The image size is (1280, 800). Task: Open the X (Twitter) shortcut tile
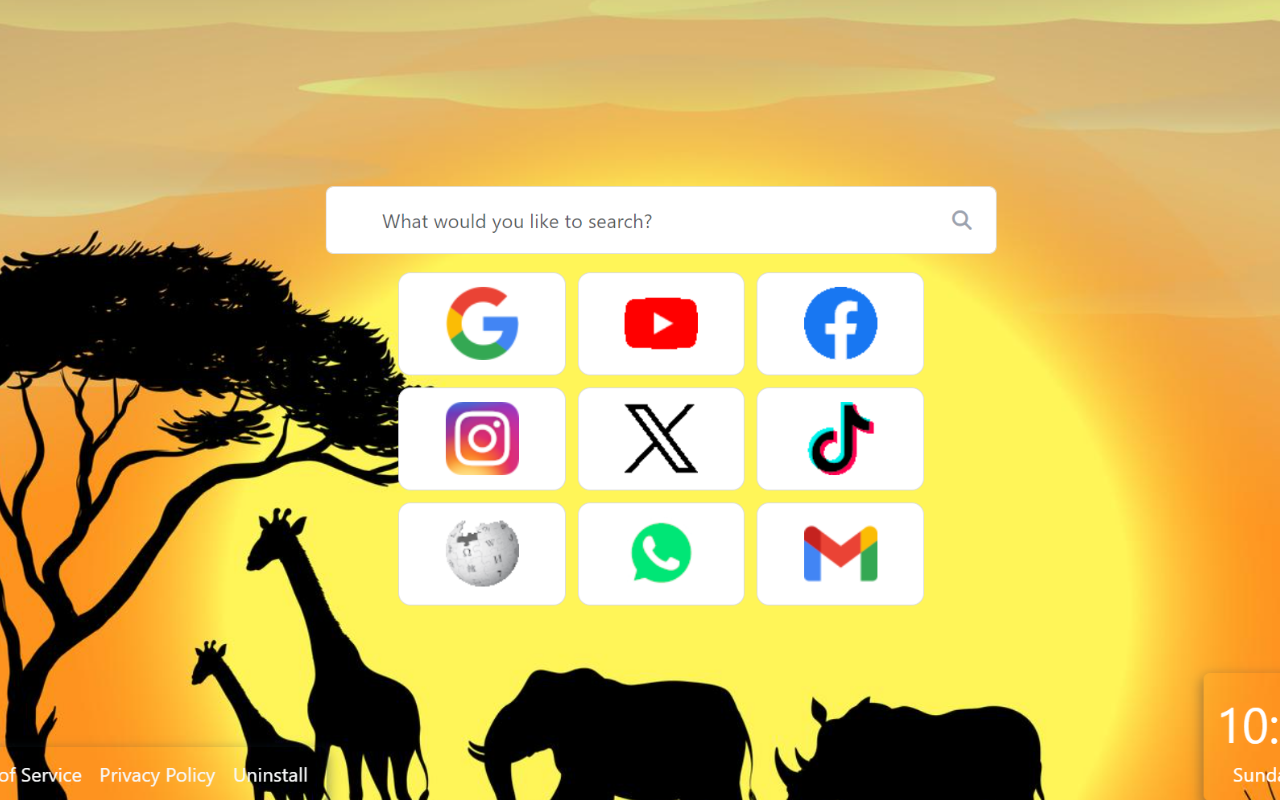tap(661, 439)
